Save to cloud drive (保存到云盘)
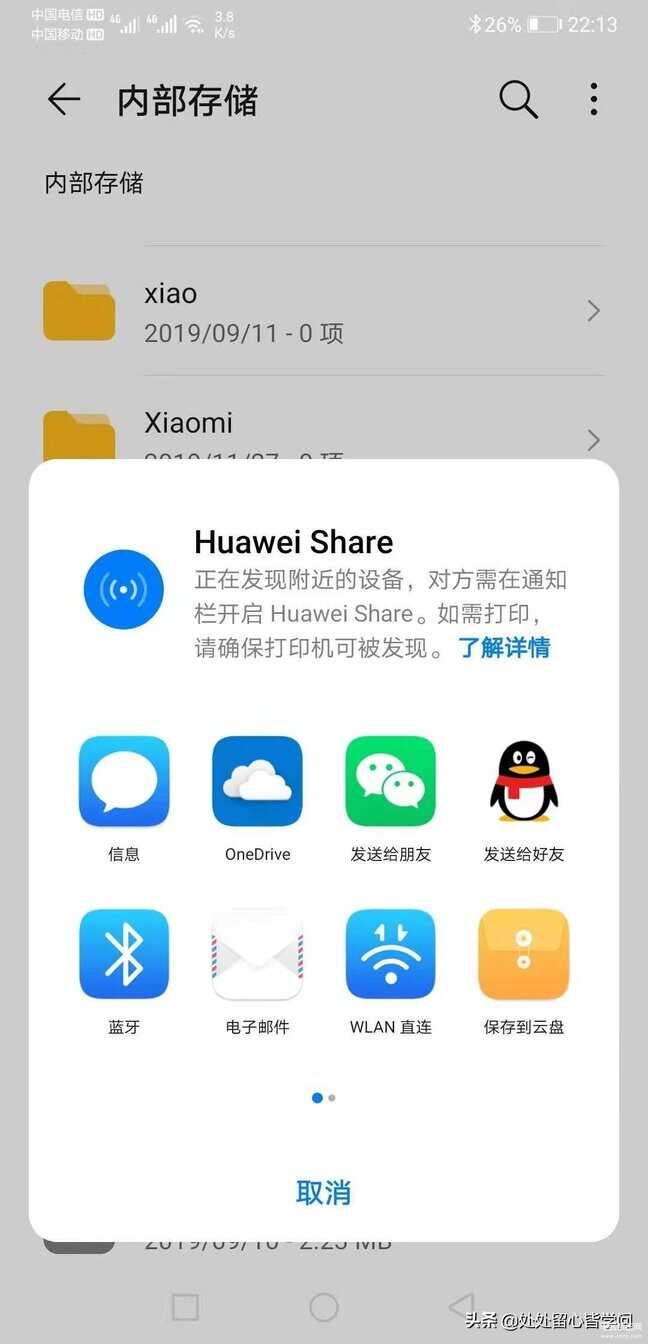Screen dimensions: 648x1344 click(523, 954)
